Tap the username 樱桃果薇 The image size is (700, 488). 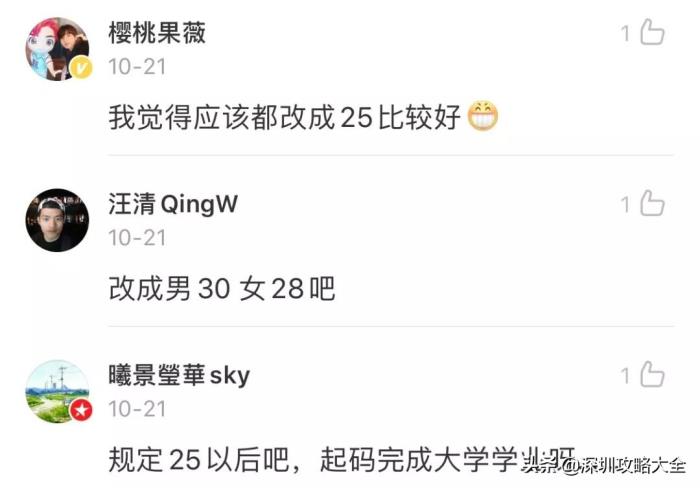pos(157,33)
